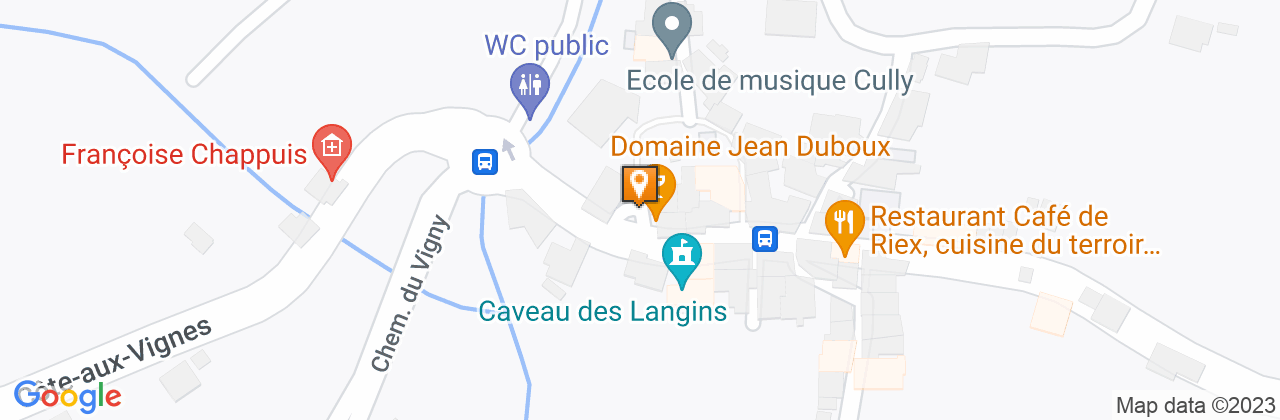Open Restaurant Café de Riex marker
The width and height of the screenshot is (1280, 420).
click(x=845, y=221)
